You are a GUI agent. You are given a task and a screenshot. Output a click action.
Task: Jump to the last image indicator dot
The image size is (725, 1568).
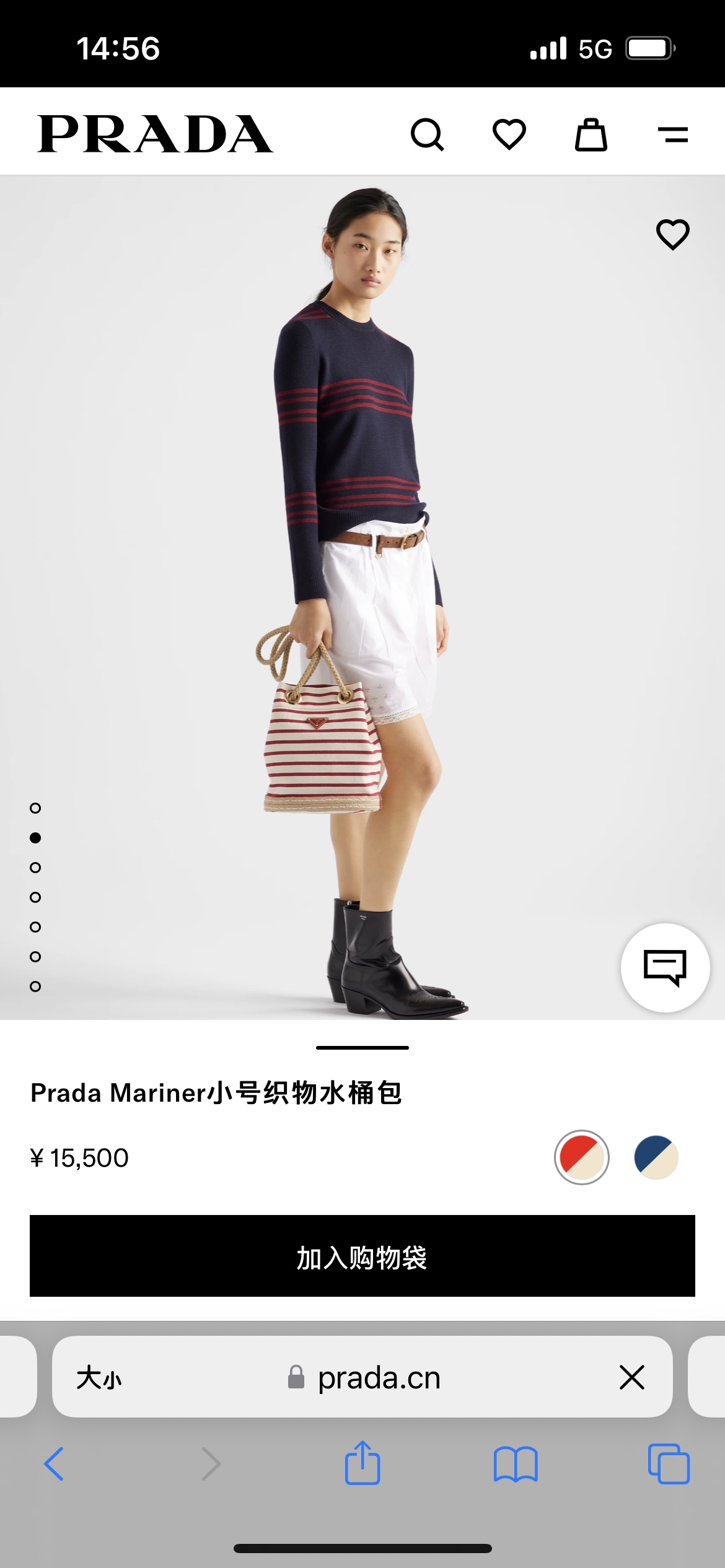click(35, 987)
